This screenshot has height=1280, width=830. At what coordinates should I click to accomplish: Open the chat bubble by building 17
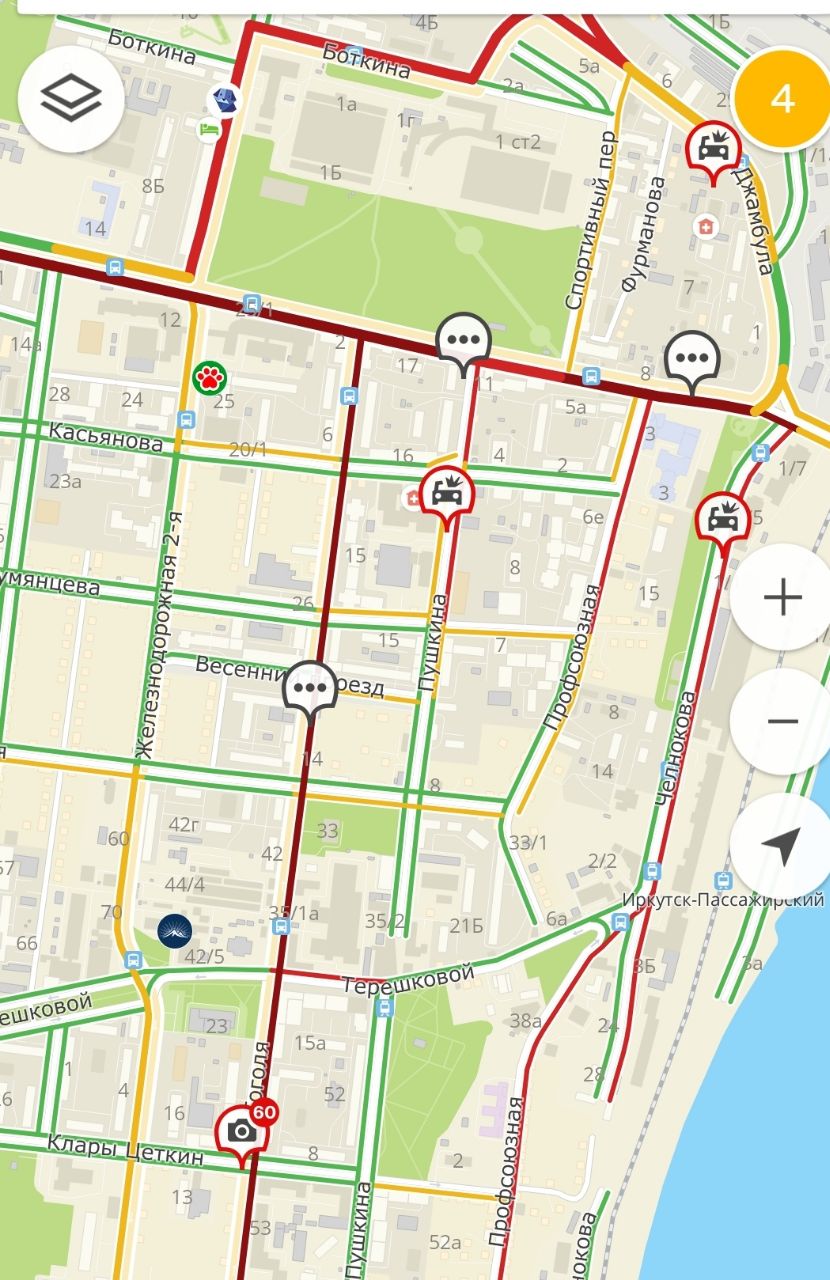click(x=463, y=343)
